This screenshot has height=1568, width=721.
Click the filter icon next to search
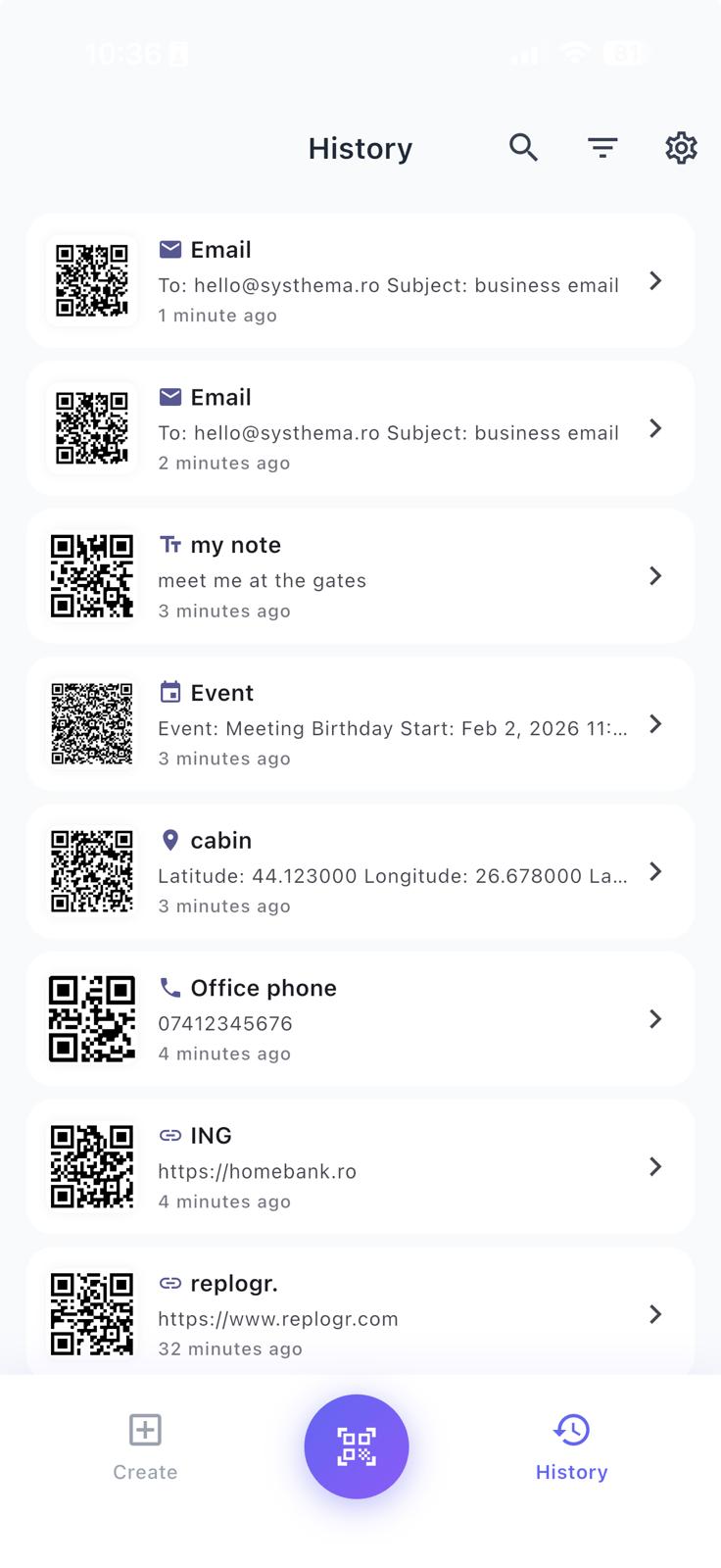602,148
